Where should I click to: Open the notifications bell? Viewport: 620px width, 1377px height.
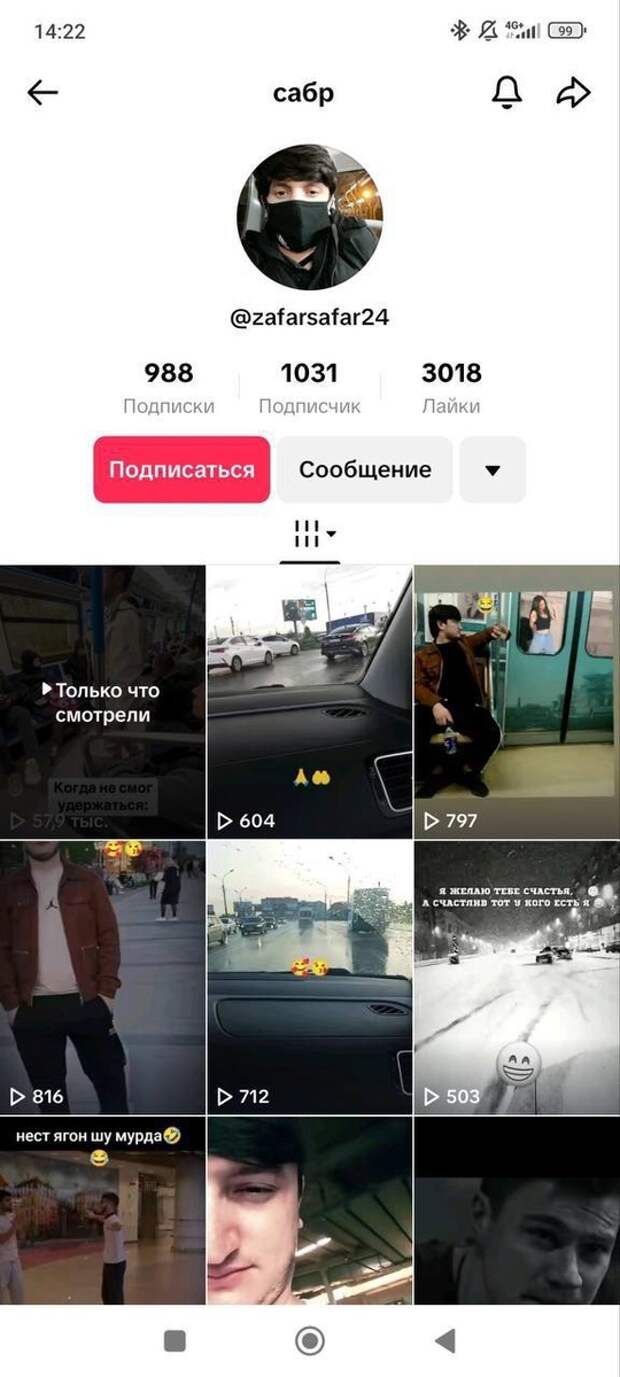click(507, 93)
